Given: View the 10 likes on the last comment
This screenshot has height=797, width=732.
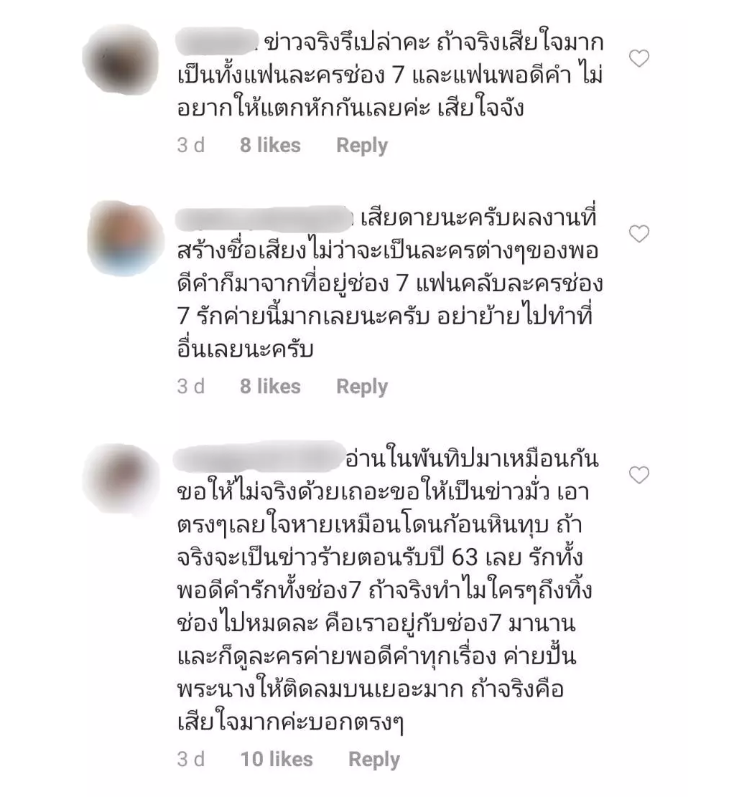Looking at the screenshot, I should pos(276,759).
